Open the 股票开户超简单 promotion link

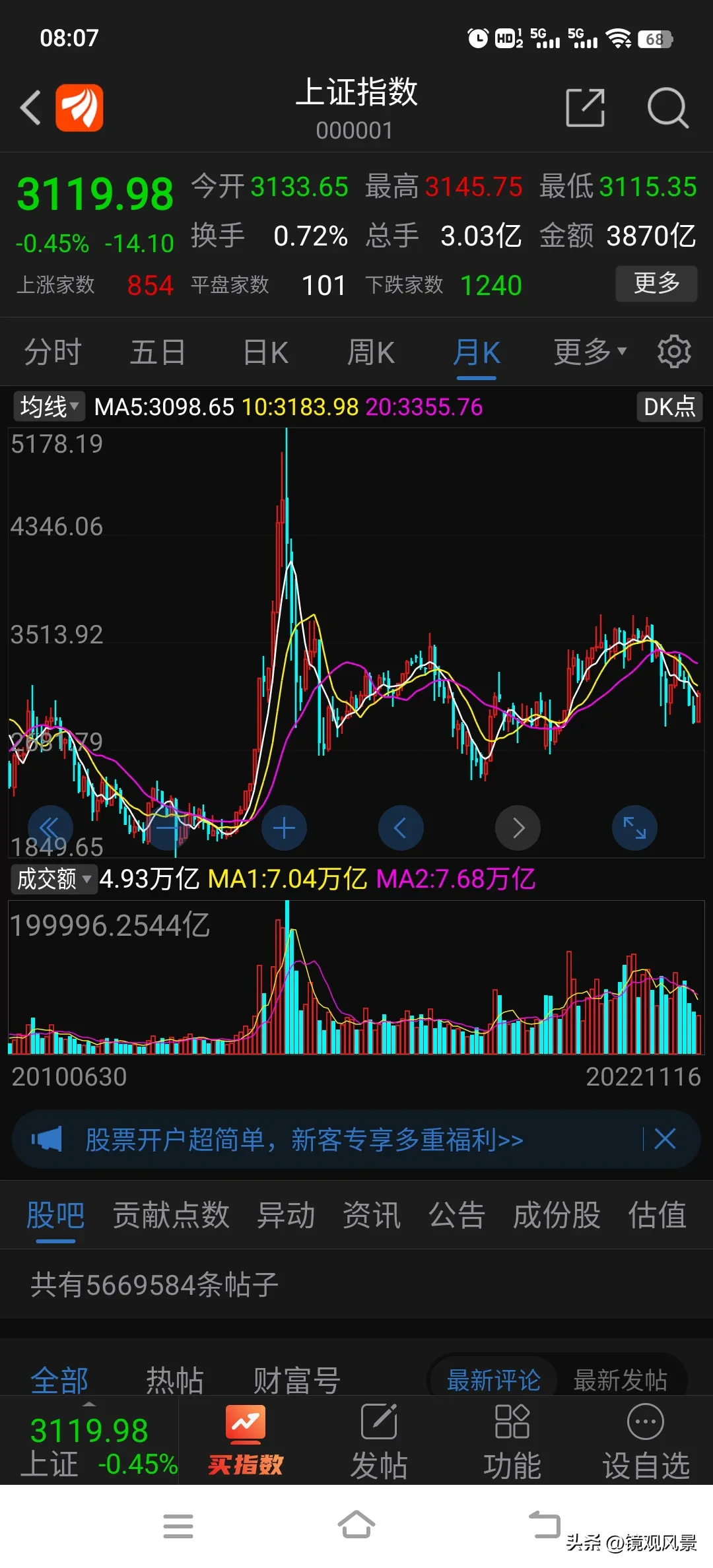point(304,1140)
